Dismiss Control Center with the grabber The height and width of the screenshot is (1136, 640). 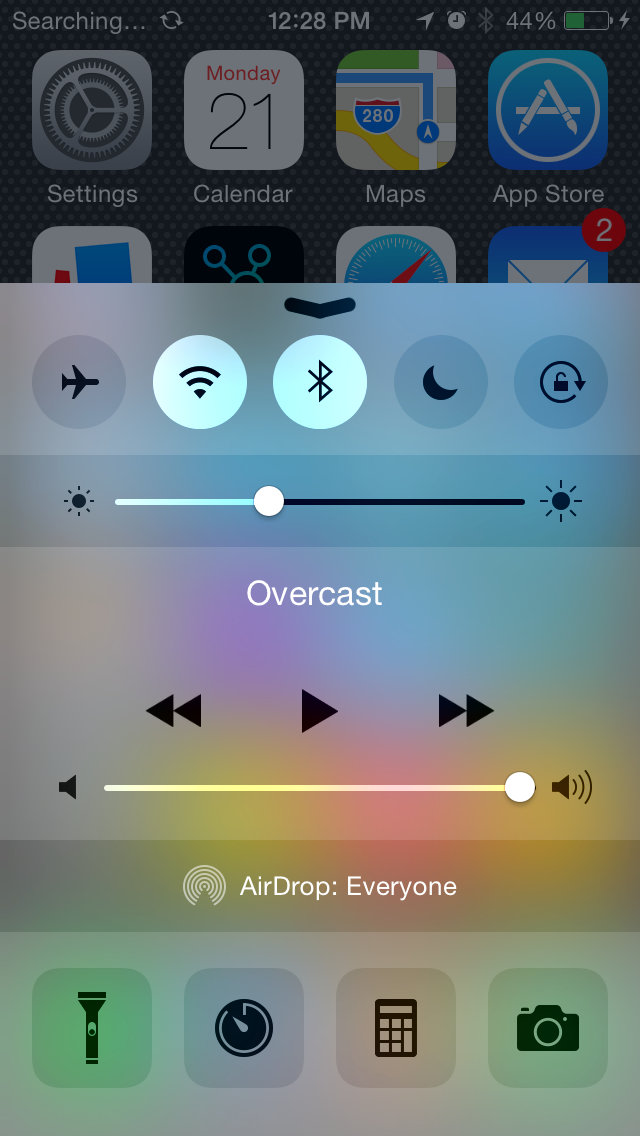tap(320, 307)
